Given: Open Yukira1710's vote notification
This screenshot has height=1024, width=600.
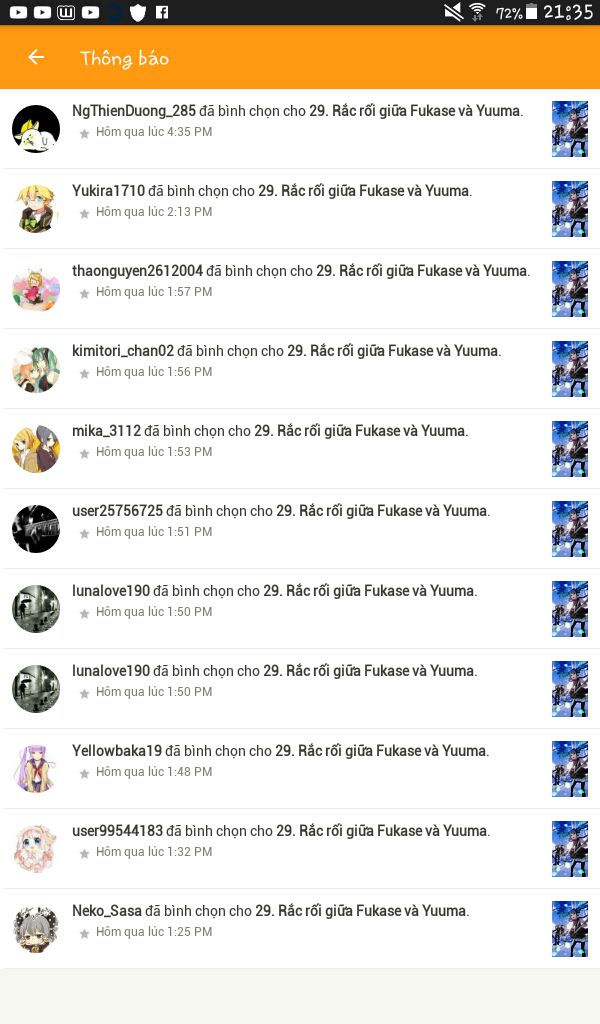Looking at the screenshot, I should coord(300,209).
